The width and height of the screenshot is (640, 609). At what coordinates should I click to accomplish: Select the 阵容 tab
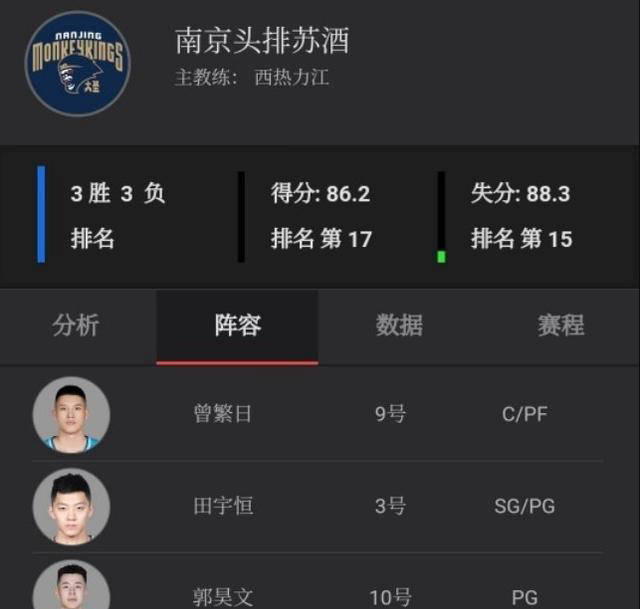point(238,326)
